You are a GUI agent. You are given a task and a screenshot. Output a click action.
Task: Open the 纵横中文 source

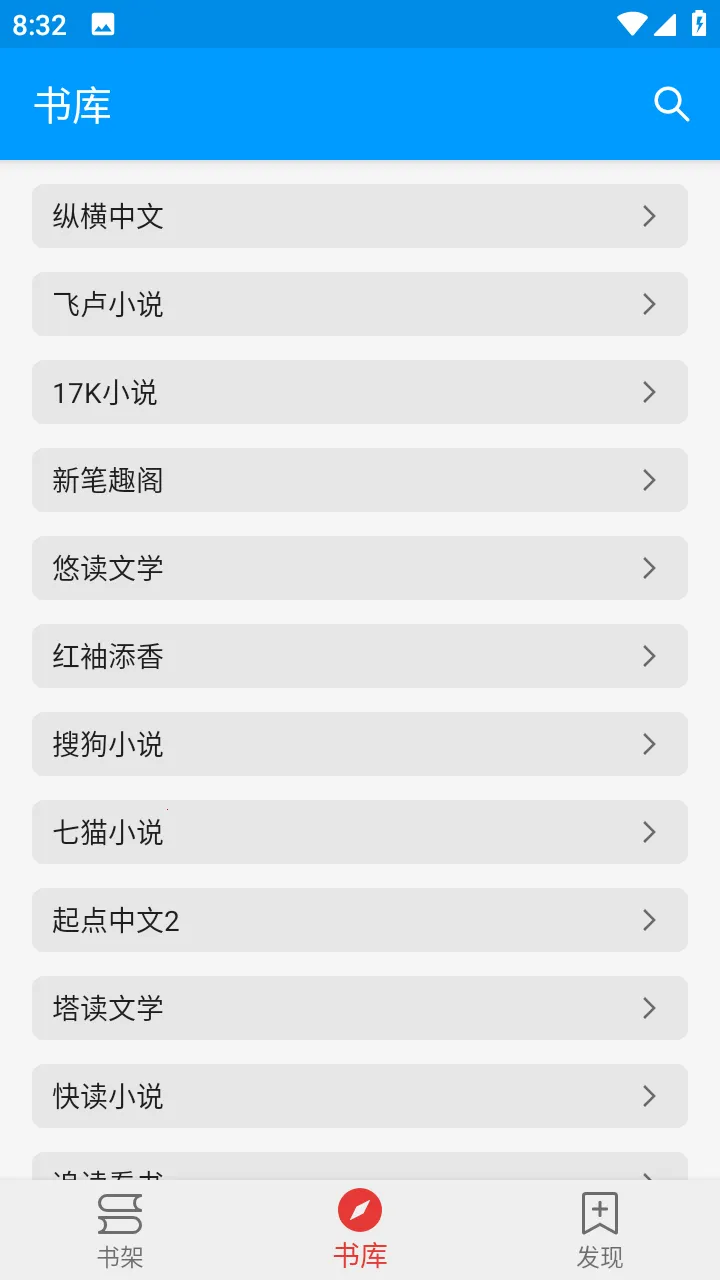click(360, 216)
